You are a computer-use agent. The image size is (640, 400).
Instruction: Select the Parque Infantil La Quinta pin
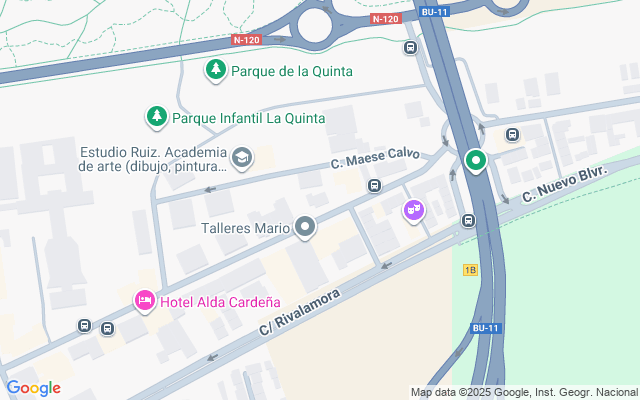156,117
